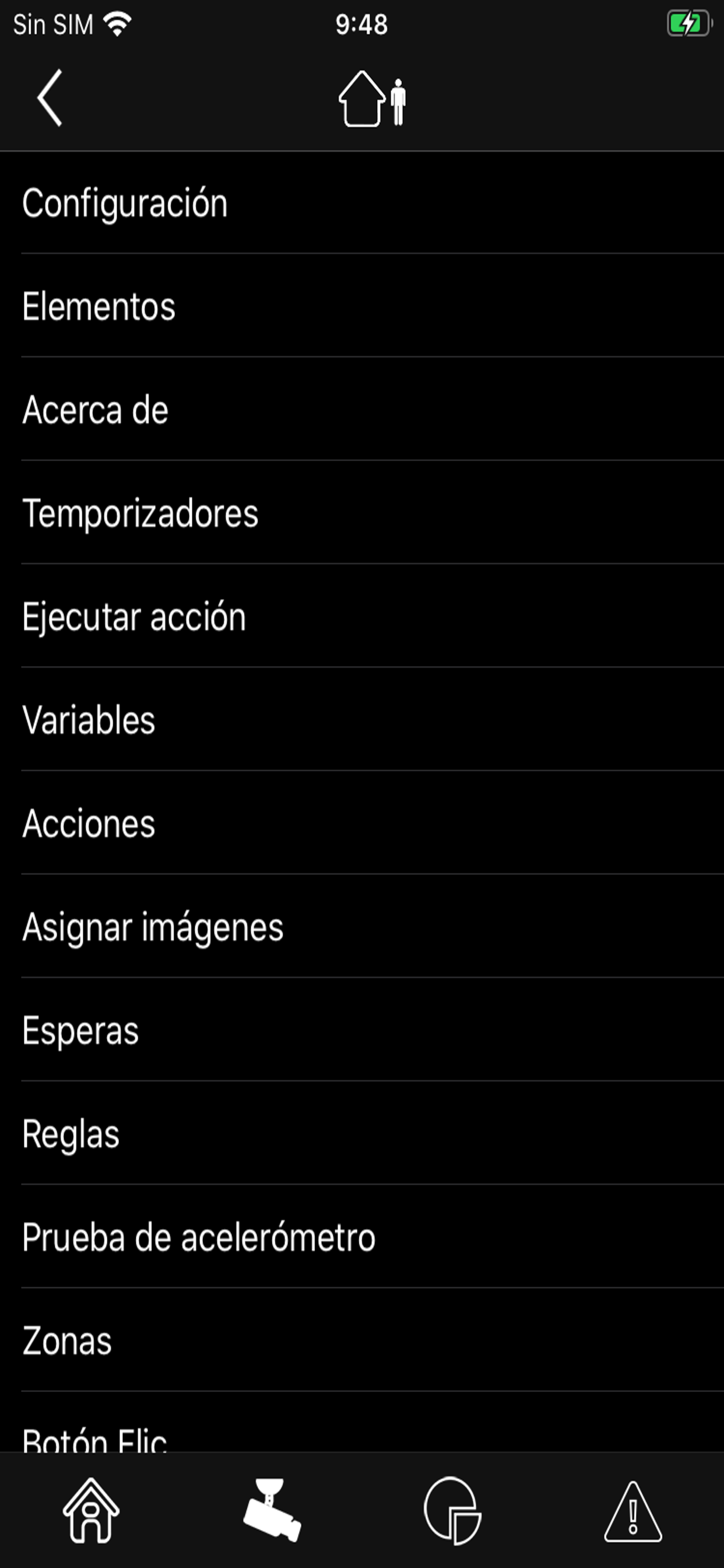The image size is (724, 1568).
Task: Open Acerca de
Action: [362, 409]
